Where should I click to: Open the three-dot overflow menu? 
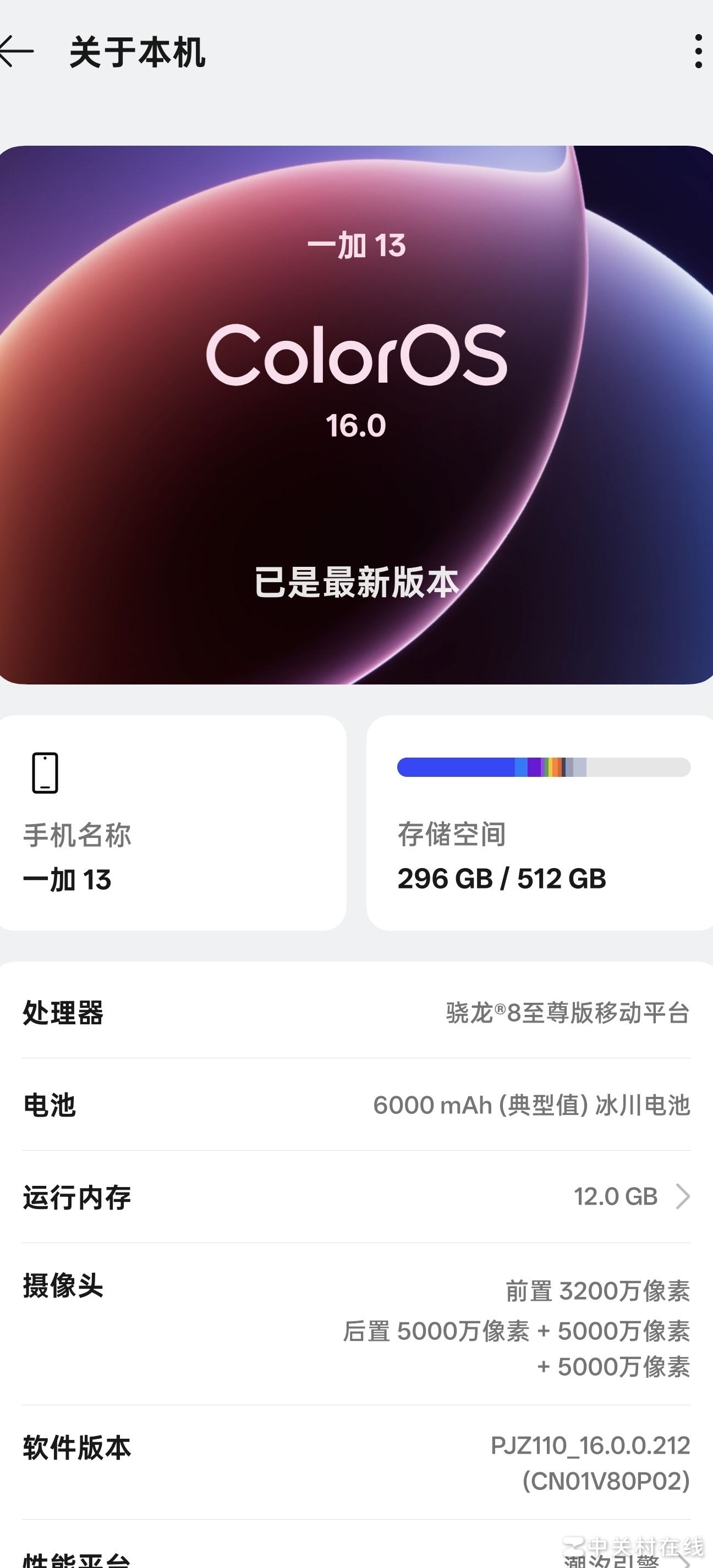click(698, 51)
